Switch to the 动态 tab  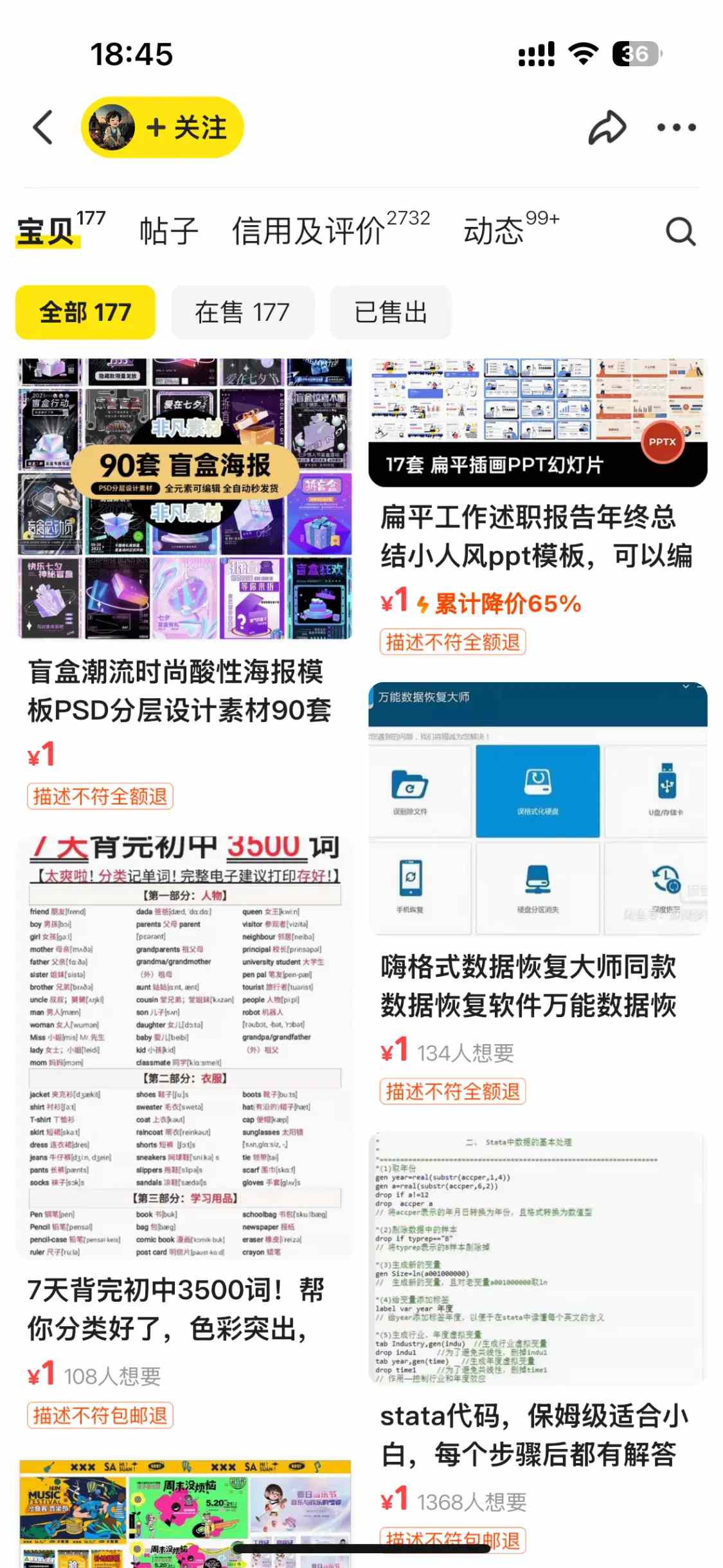click(494, 231)
